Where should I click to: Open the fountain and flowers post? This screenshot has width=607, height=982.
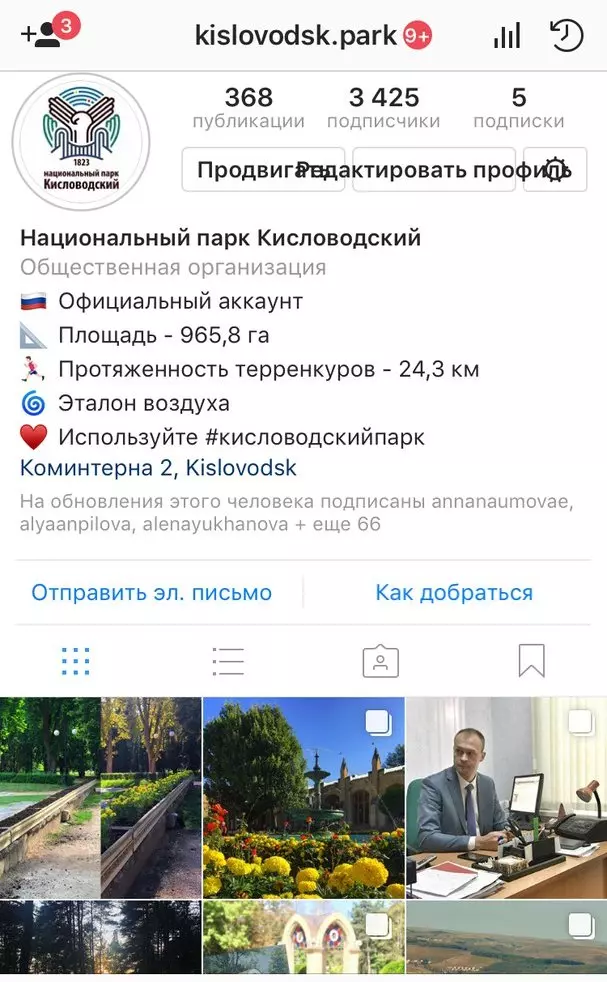coord(304,798)
